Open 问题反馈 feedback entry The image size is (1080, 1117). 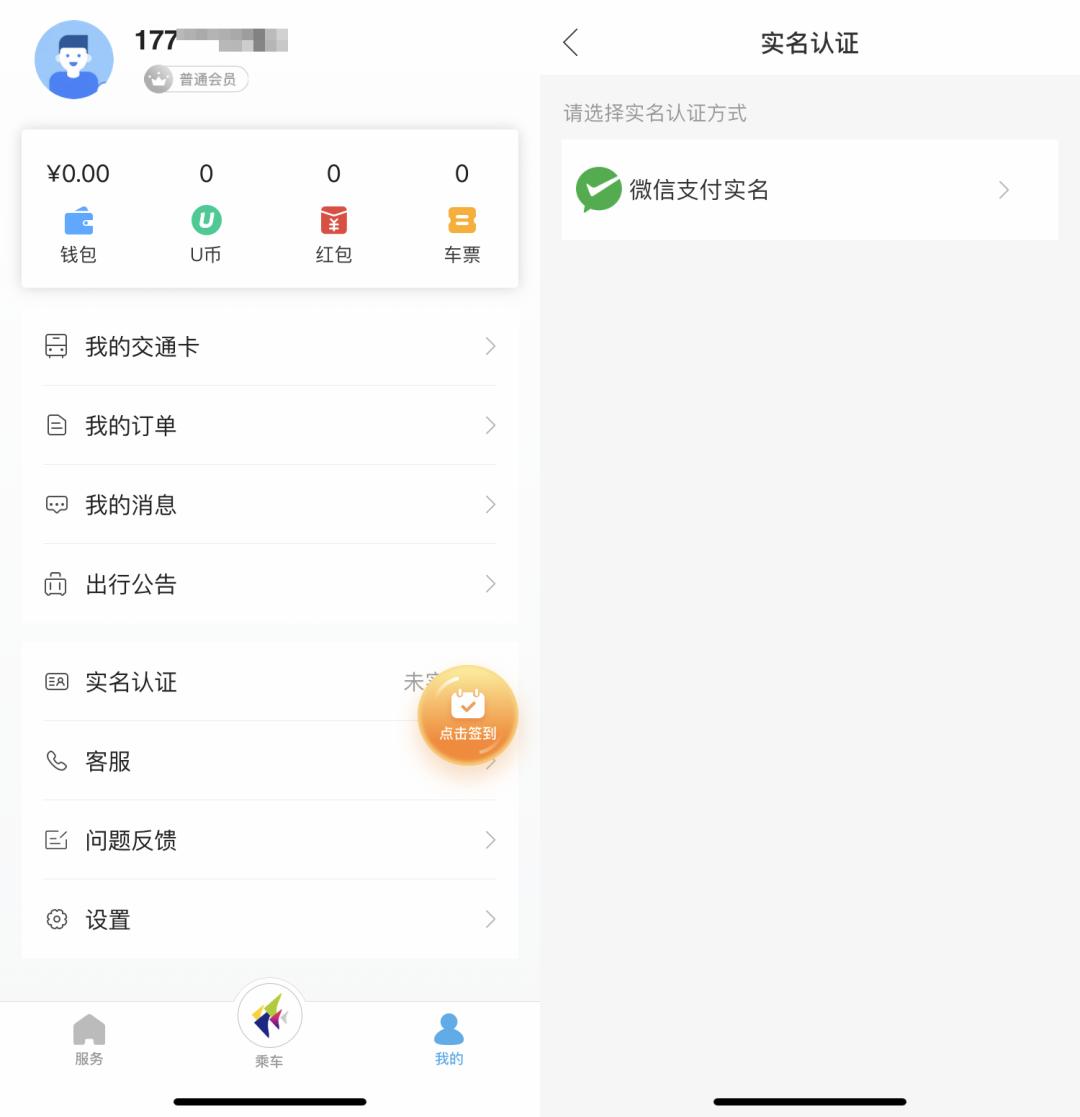click(131, 840)
